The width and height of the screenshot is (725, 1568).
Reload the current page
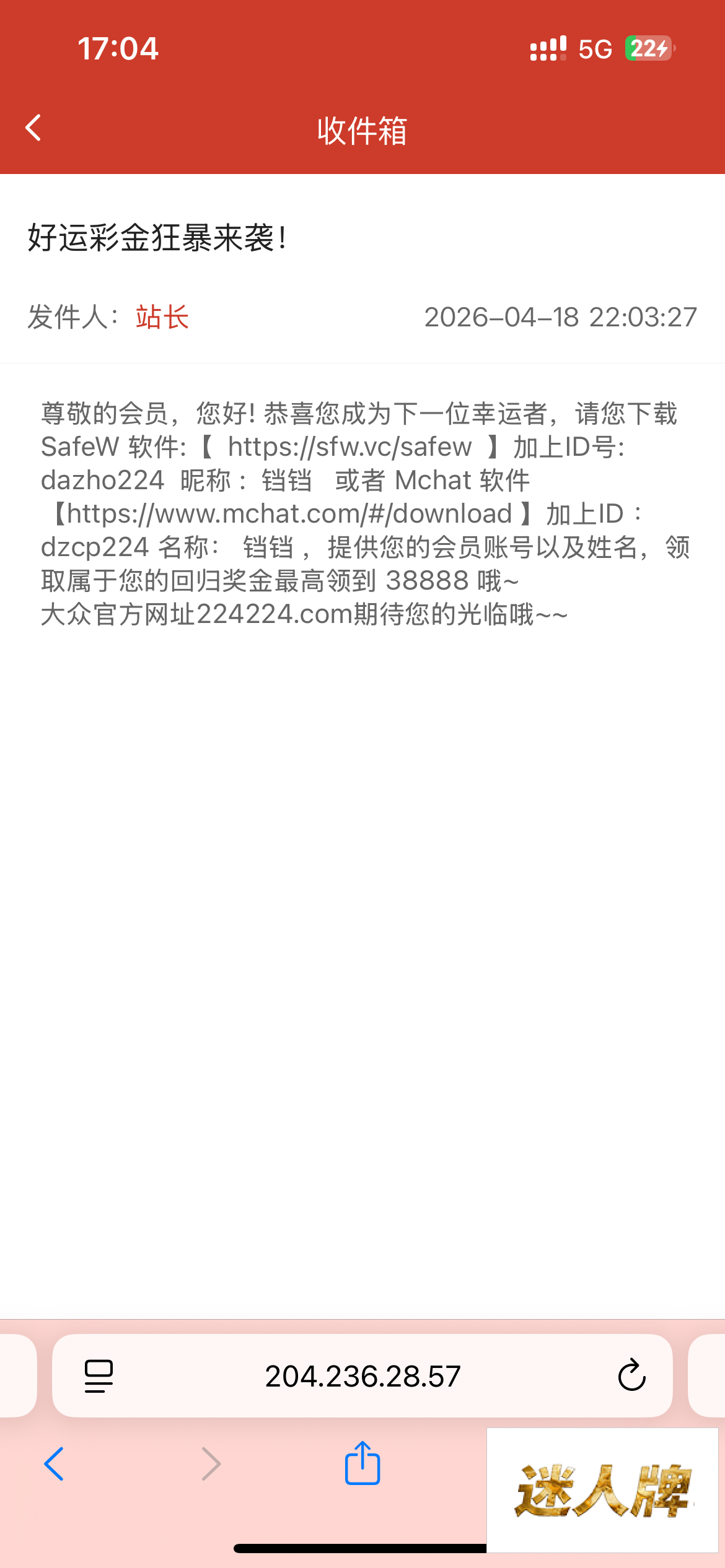coord(631,1376)
